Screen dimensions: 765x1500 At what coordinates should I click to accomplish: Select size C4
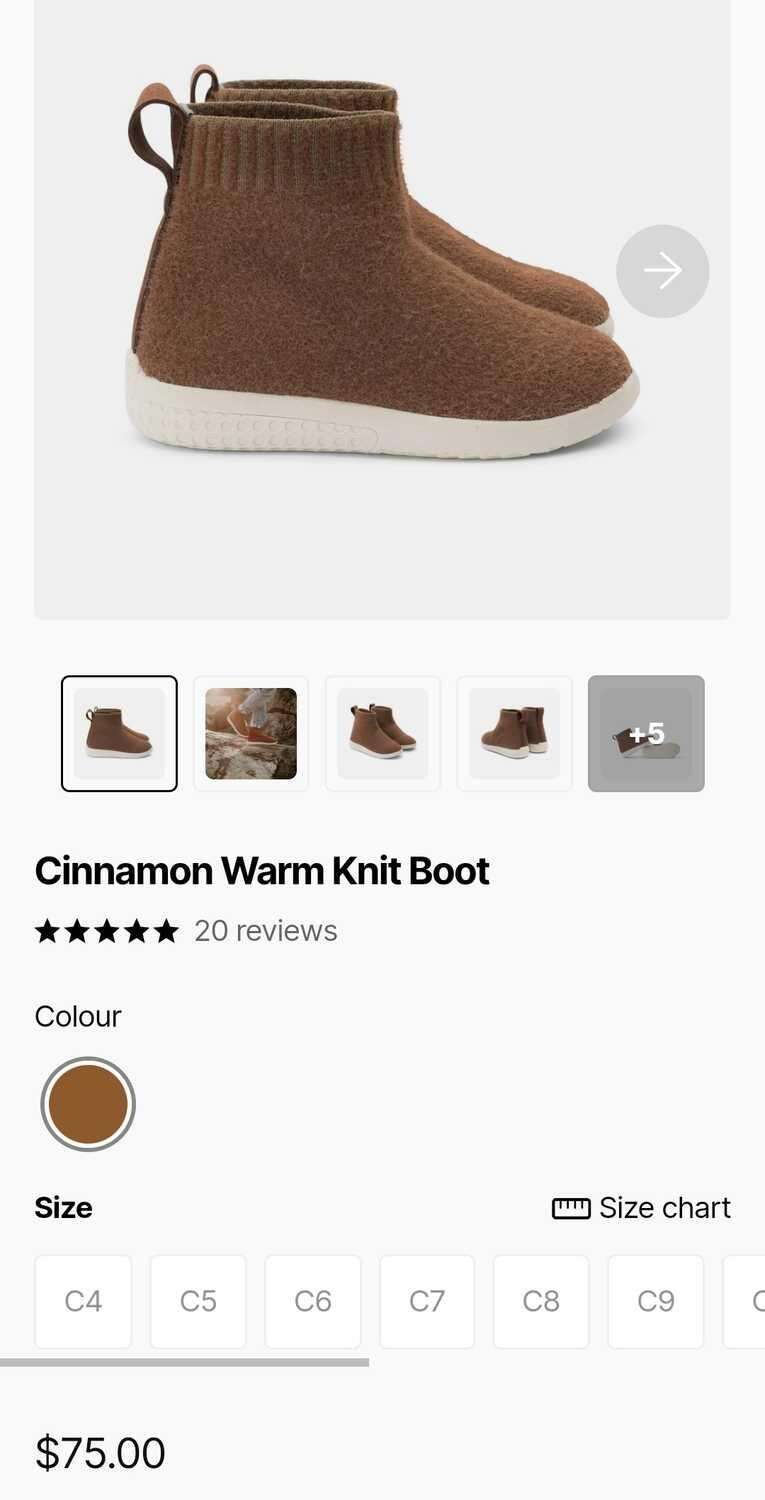click(83, 1301)
